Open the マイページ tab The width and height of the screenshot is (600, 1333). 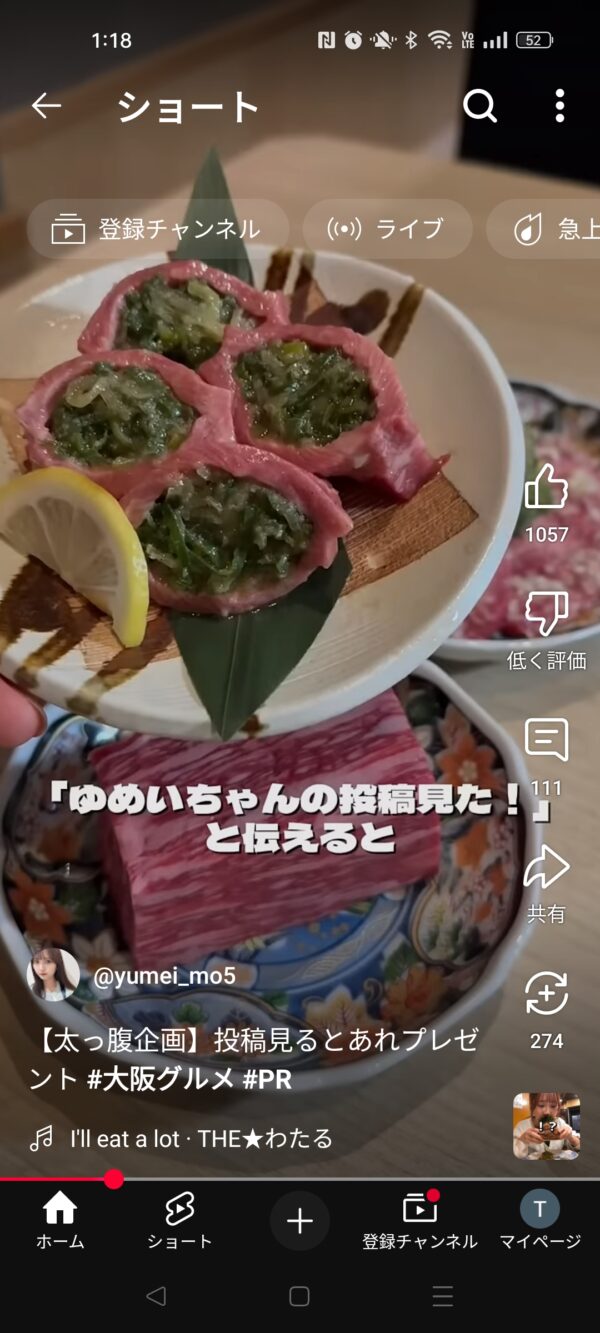540,1221
